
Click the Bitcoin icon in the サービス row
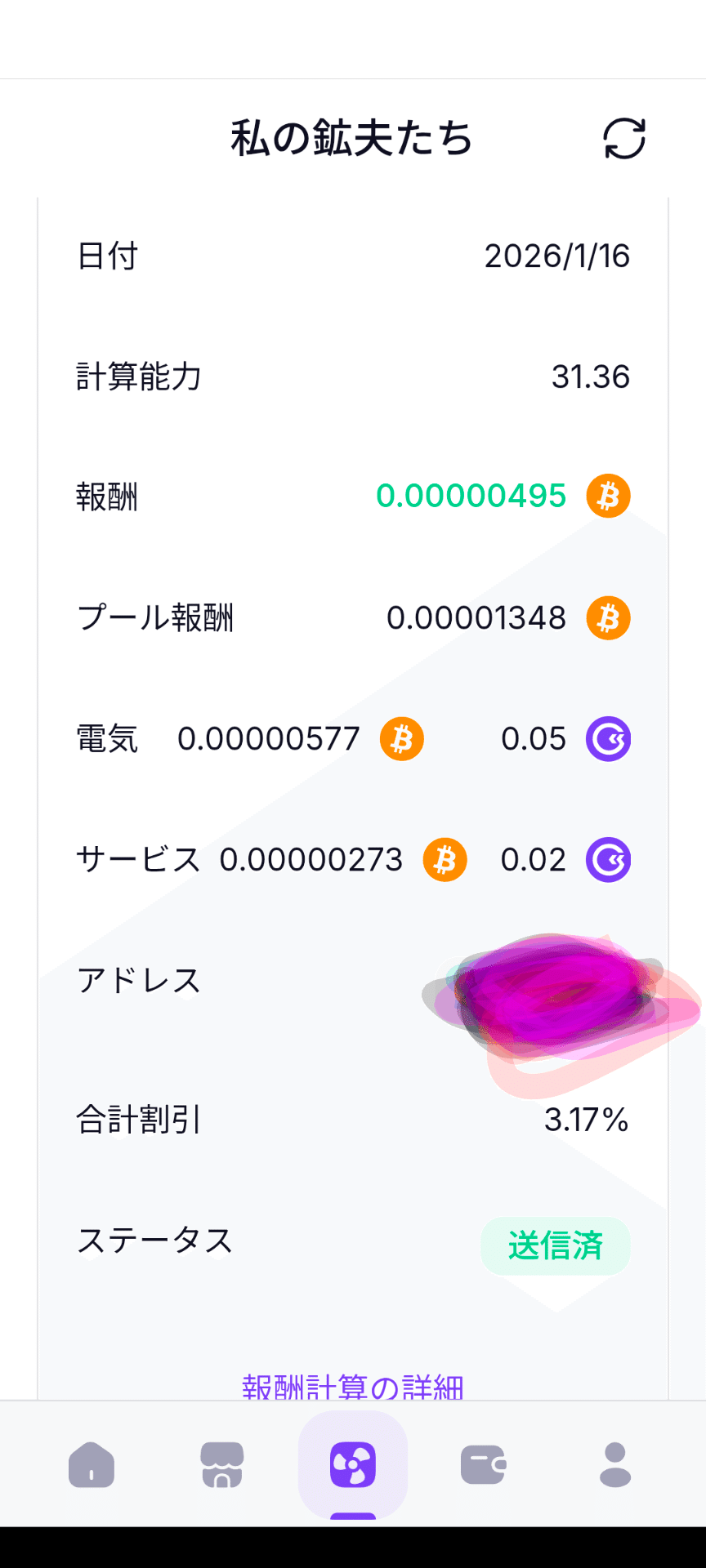coord(444,859)
